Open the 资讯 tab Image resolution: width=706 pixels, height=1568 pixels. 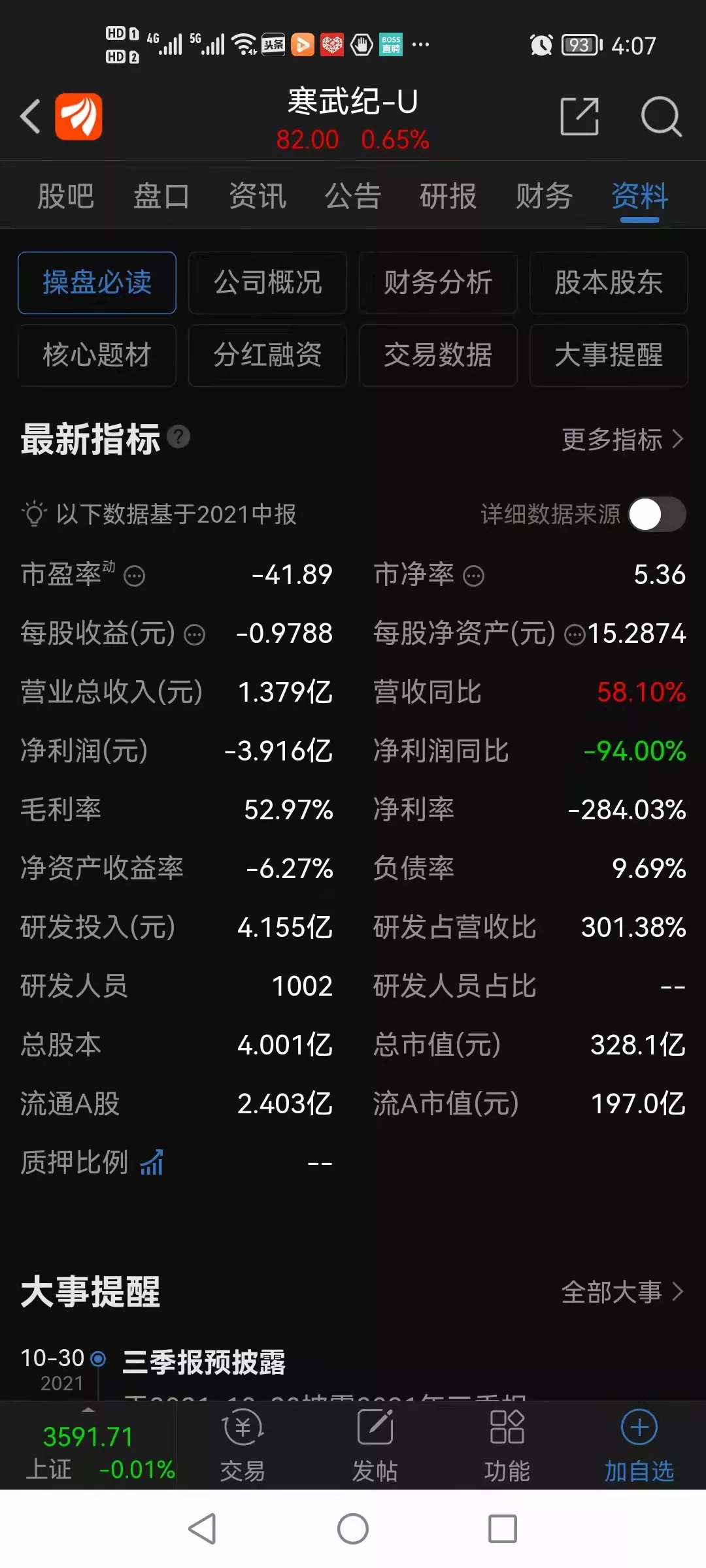click(258, 196)
